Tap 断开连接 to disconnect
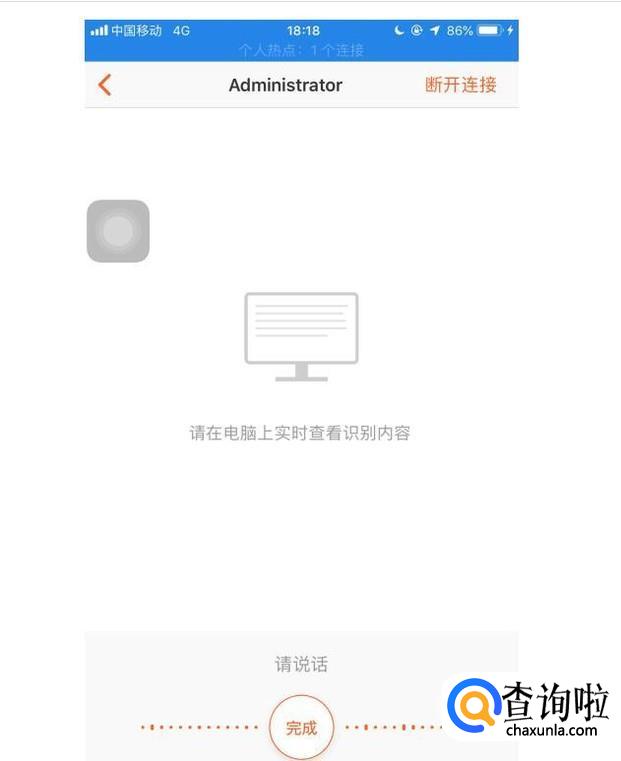Viewport: 621px width, 761px height. point(460,85)
